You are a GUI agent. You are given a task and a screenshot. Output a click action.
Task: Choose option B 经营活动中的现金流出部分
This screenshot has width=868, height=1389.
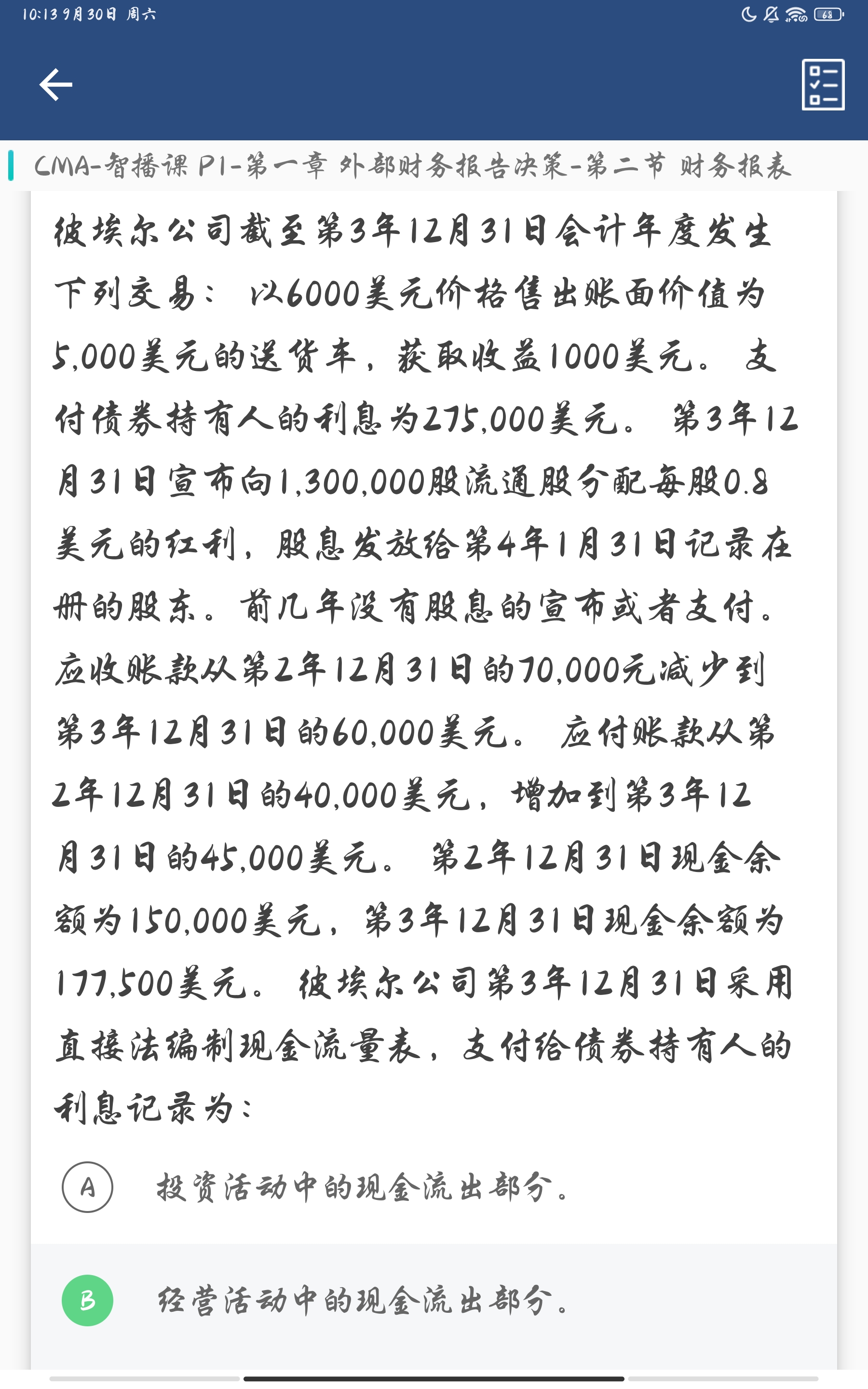pos(87,1300)
